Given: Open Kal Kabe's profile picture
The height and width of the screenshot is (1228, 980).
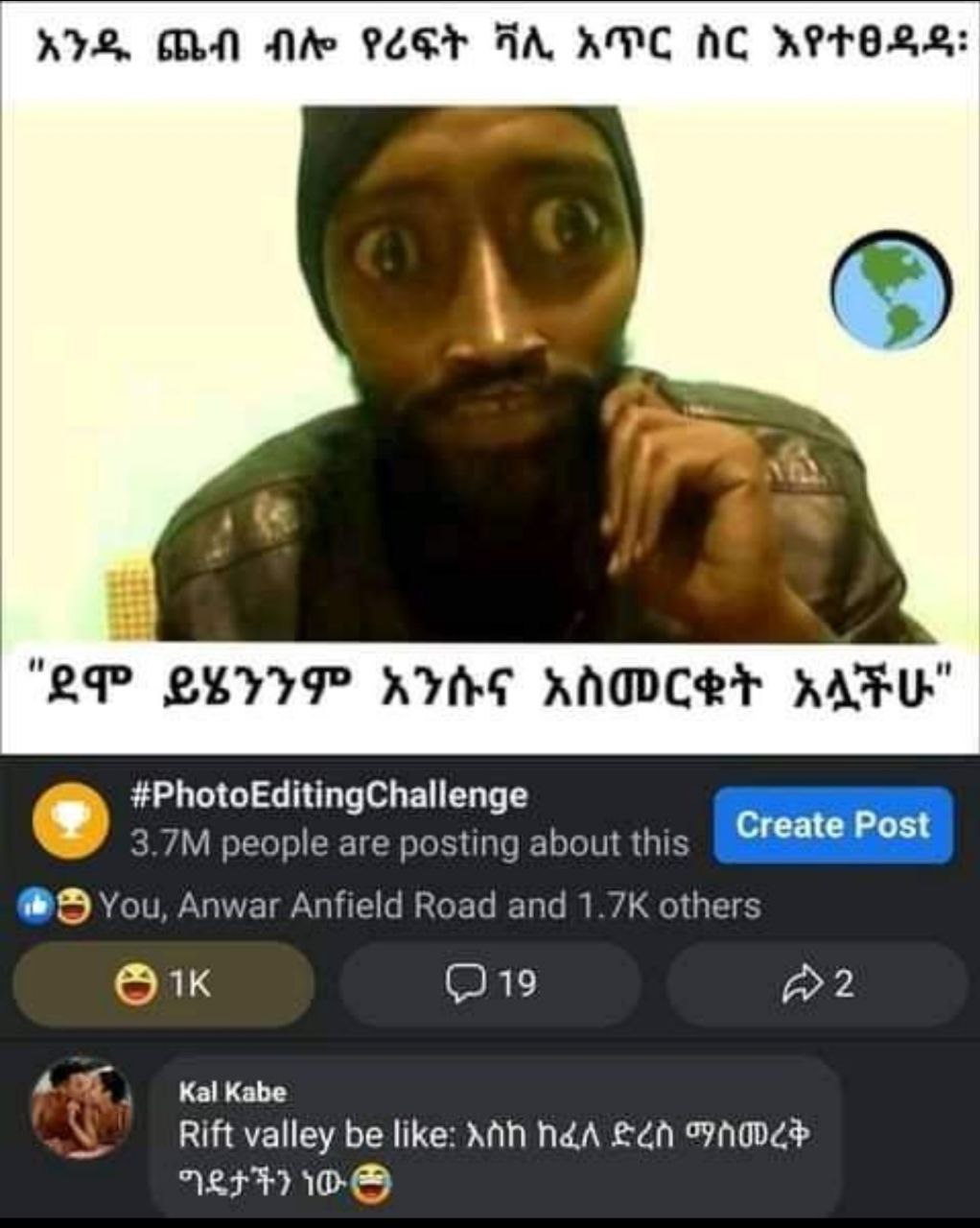Looking at the screenshot, I should 82,1107.
